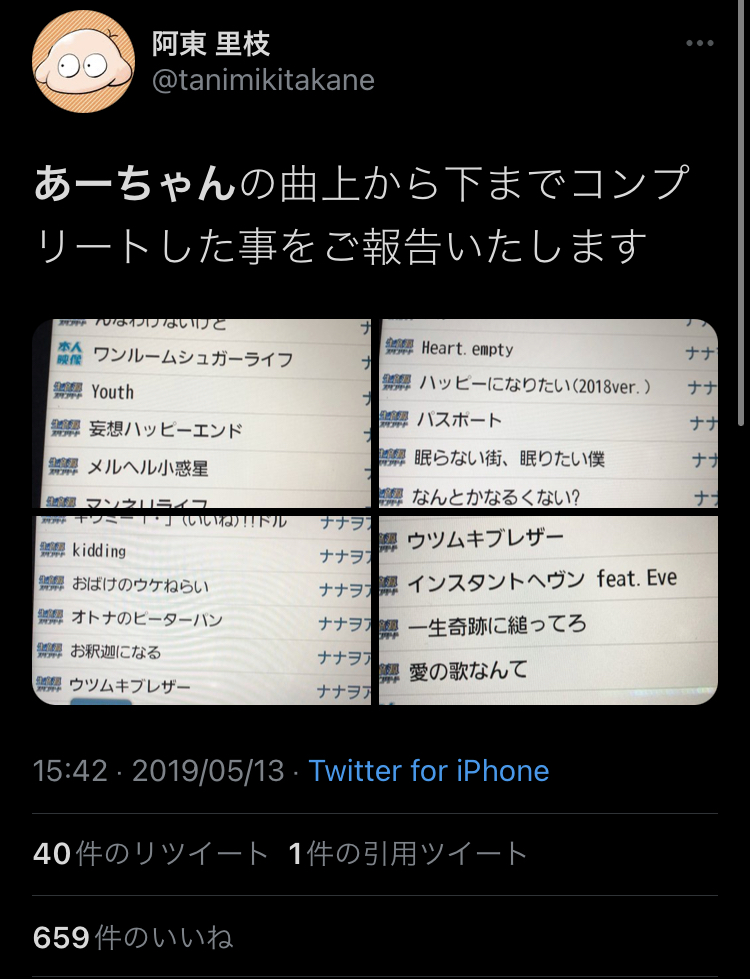The height and width of the screenshot is (979, 750).
Task: Open the tweet's overflow menu
Action: [x=700, y=44]
